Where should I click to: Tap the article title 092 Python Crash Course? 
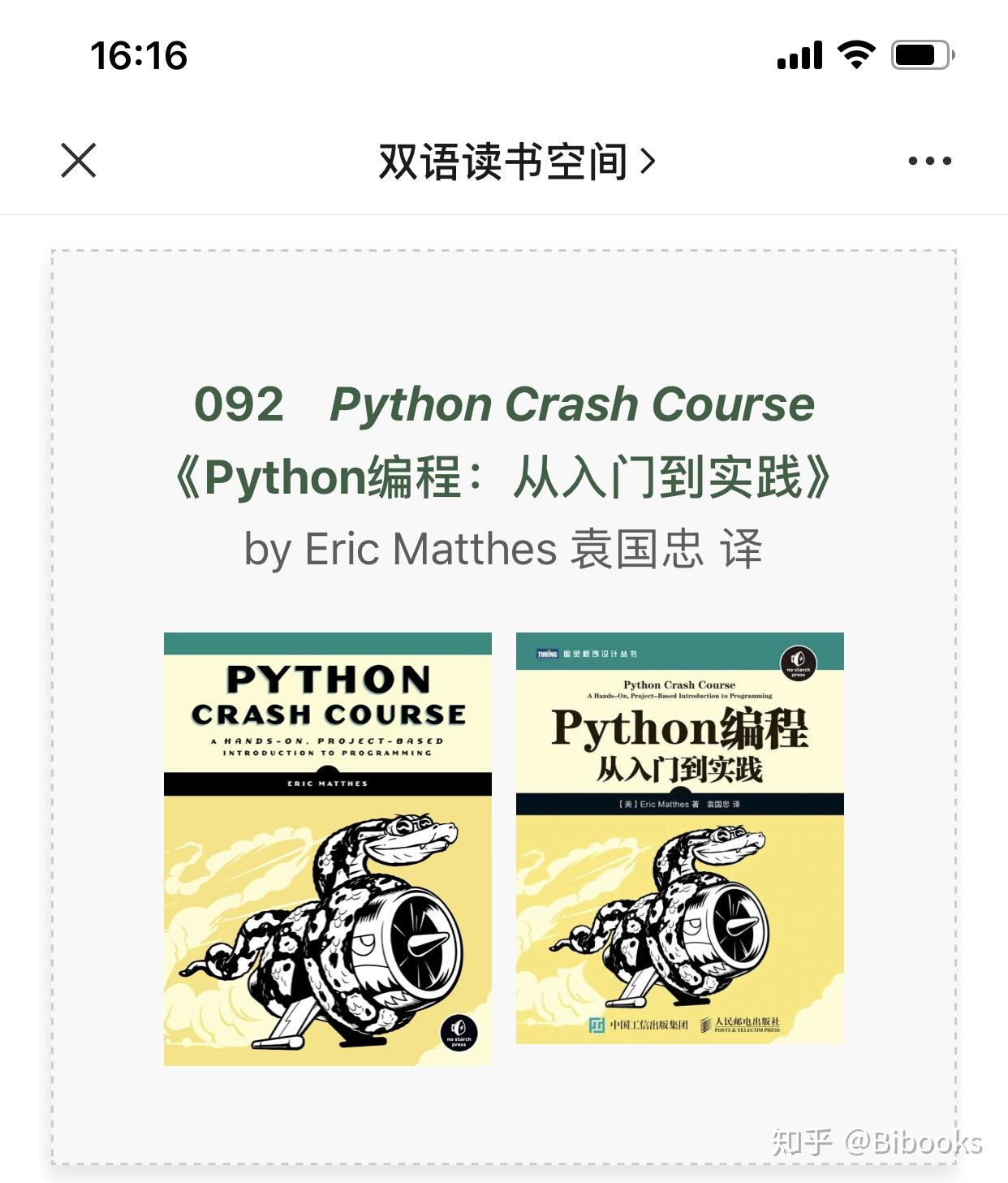coord(503,404)
